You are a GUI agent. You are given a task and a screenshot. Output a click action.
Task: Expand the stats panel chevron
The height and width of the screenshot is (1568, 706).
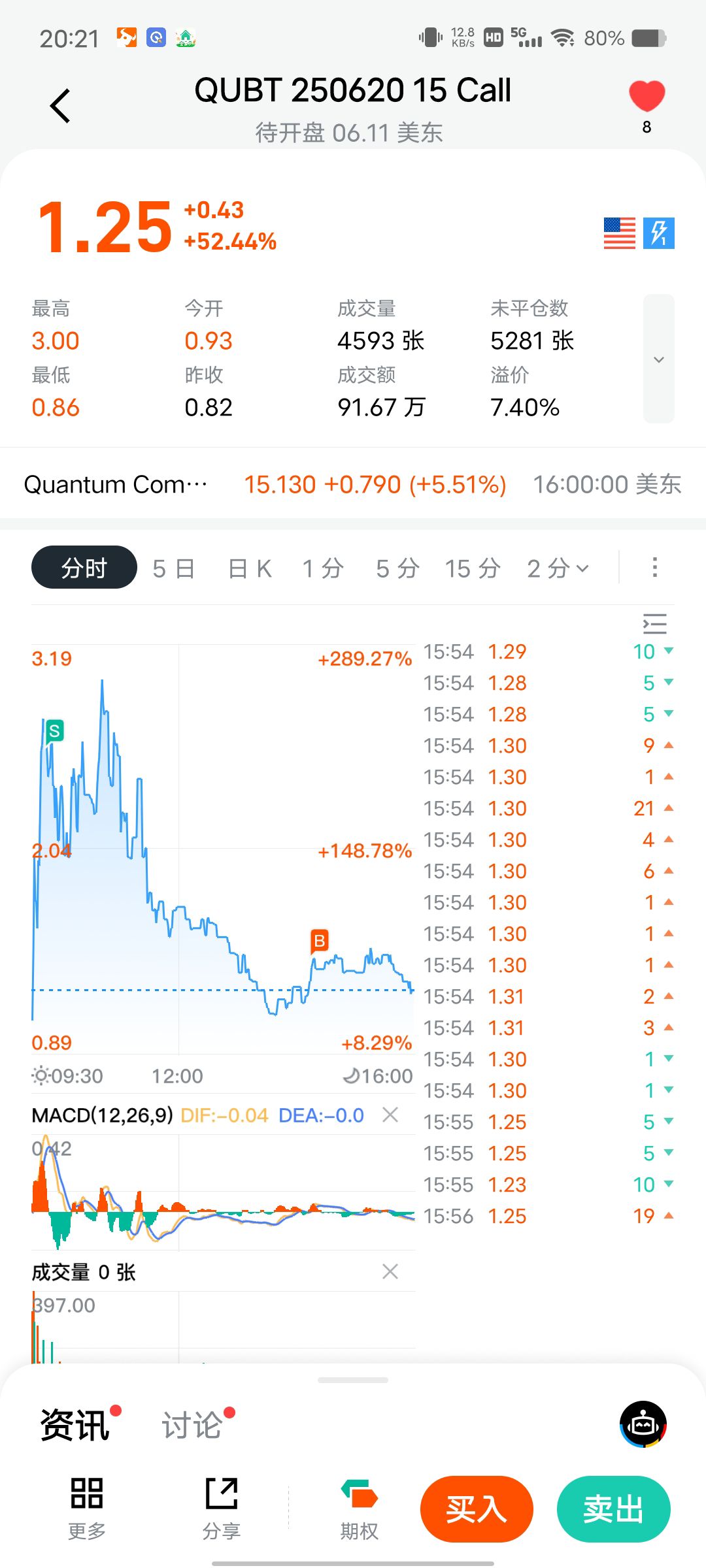coord(658,359)
